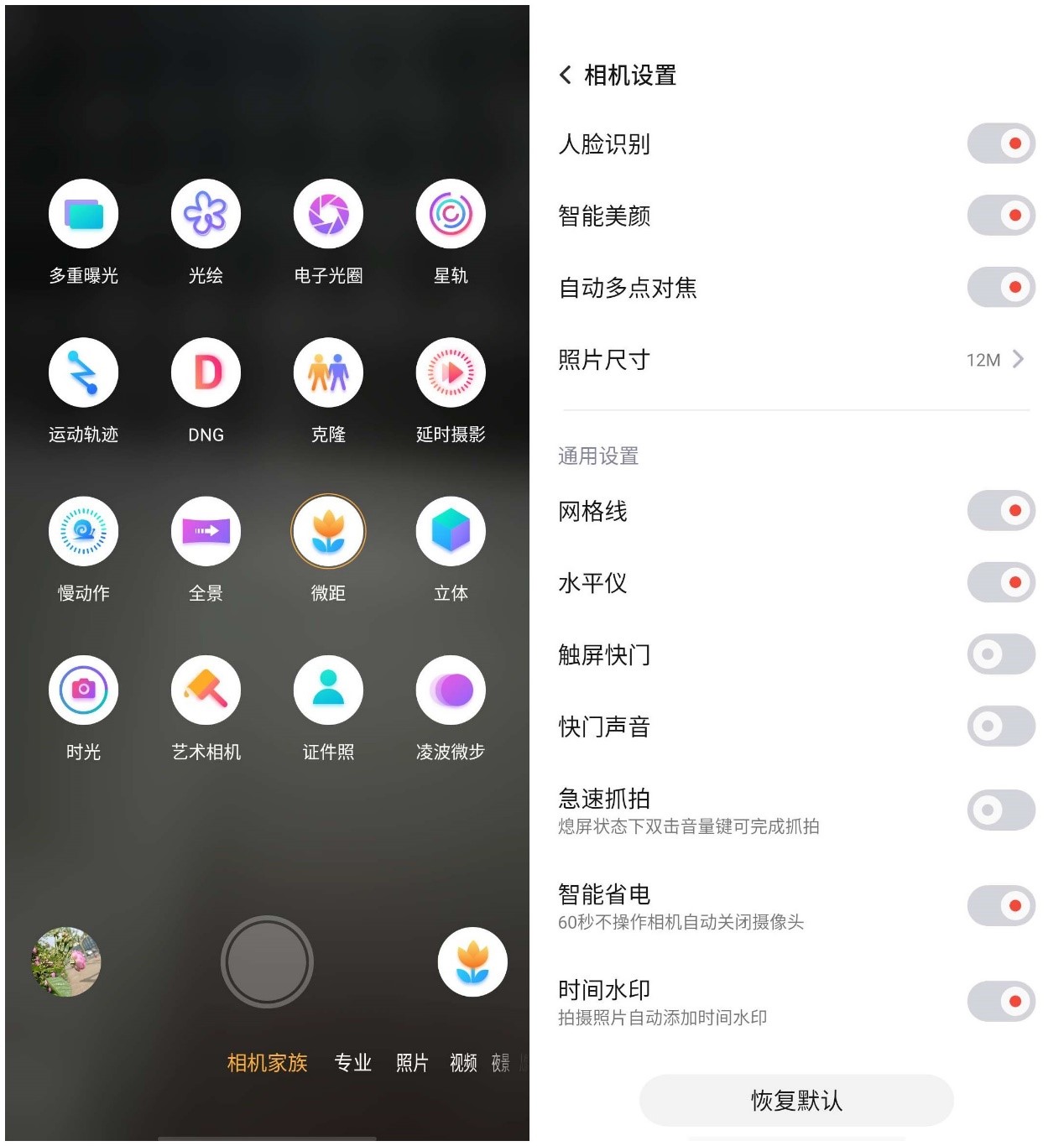Screen dimensions: 1064x1146
Task: Go back from 相机设置
Action: 566,76
